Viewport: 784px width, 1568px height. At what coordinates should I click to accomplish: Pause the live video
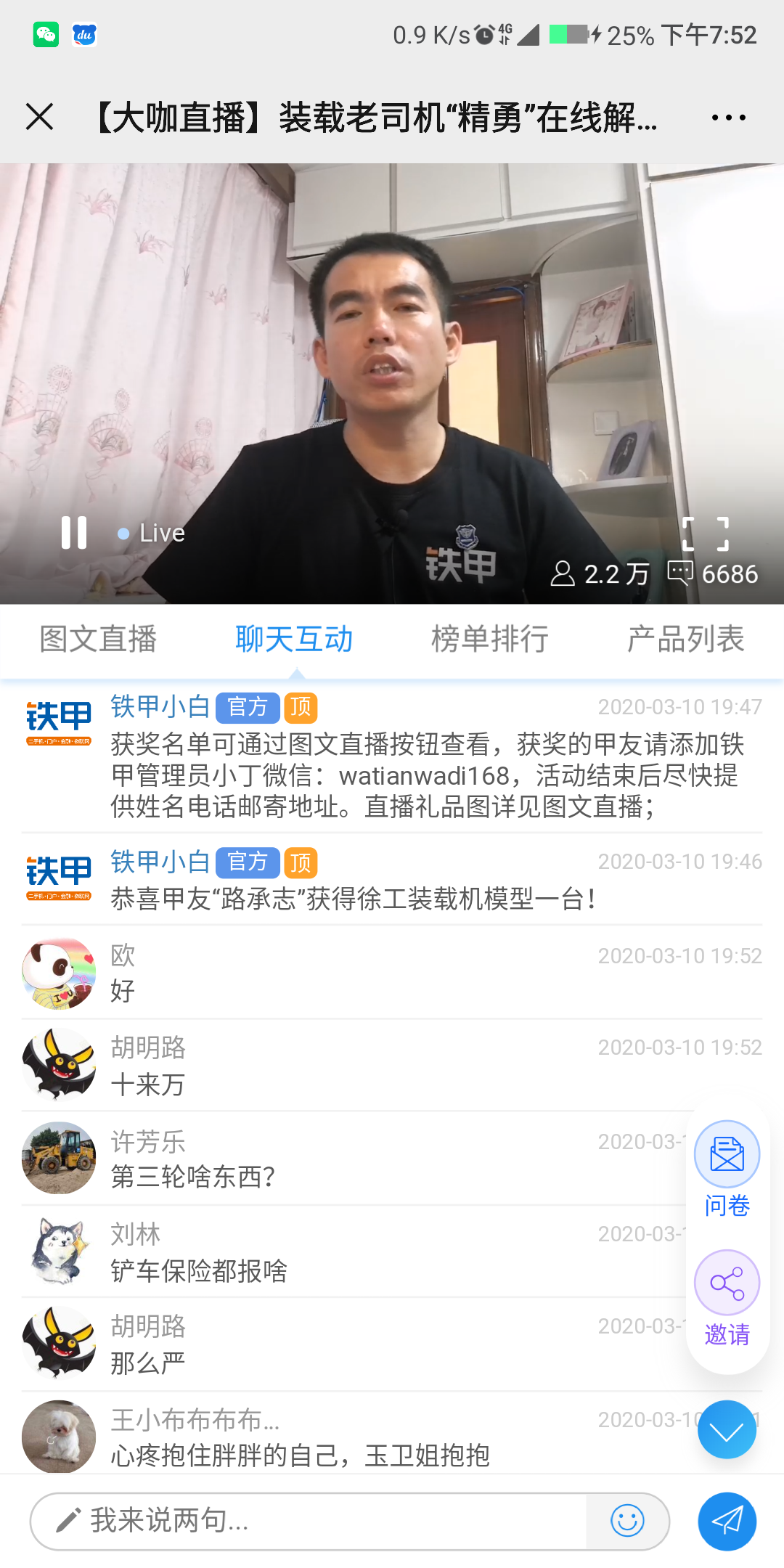click(x=74, y=533)
